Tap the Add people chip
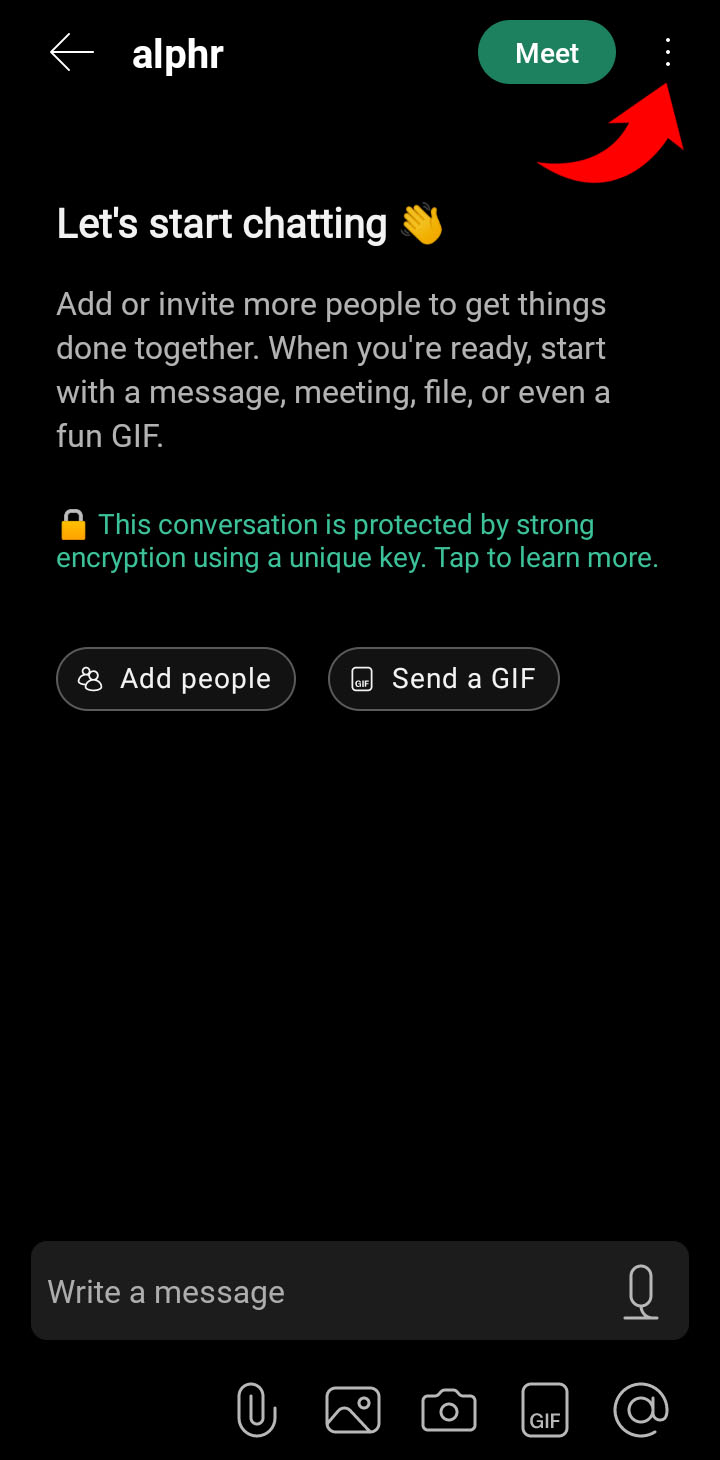720x1460 pixels. (x=176, y=679)
